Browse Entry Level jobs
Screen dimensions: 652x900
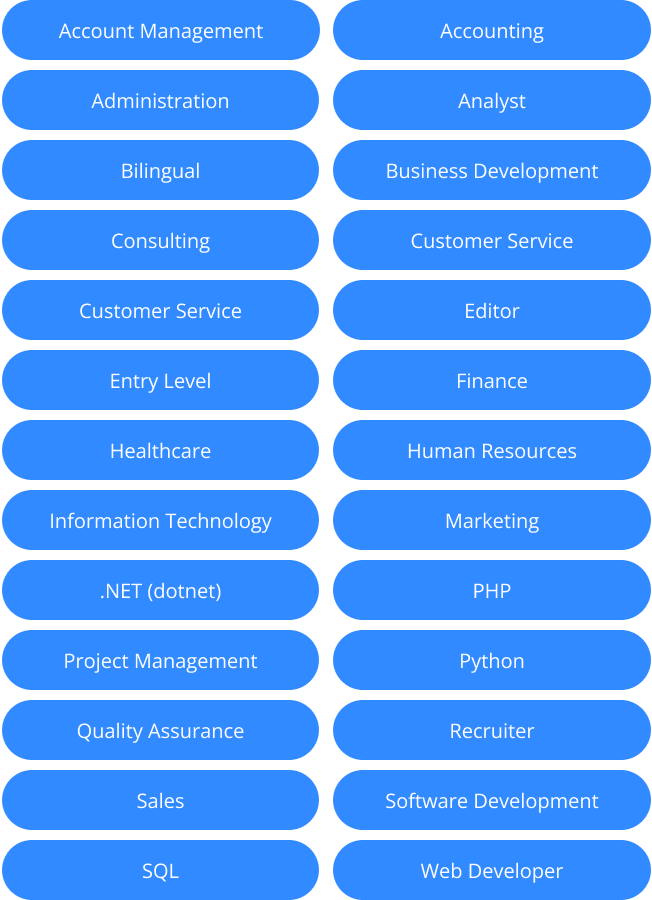pyautogui.click(x=160, y=381)
